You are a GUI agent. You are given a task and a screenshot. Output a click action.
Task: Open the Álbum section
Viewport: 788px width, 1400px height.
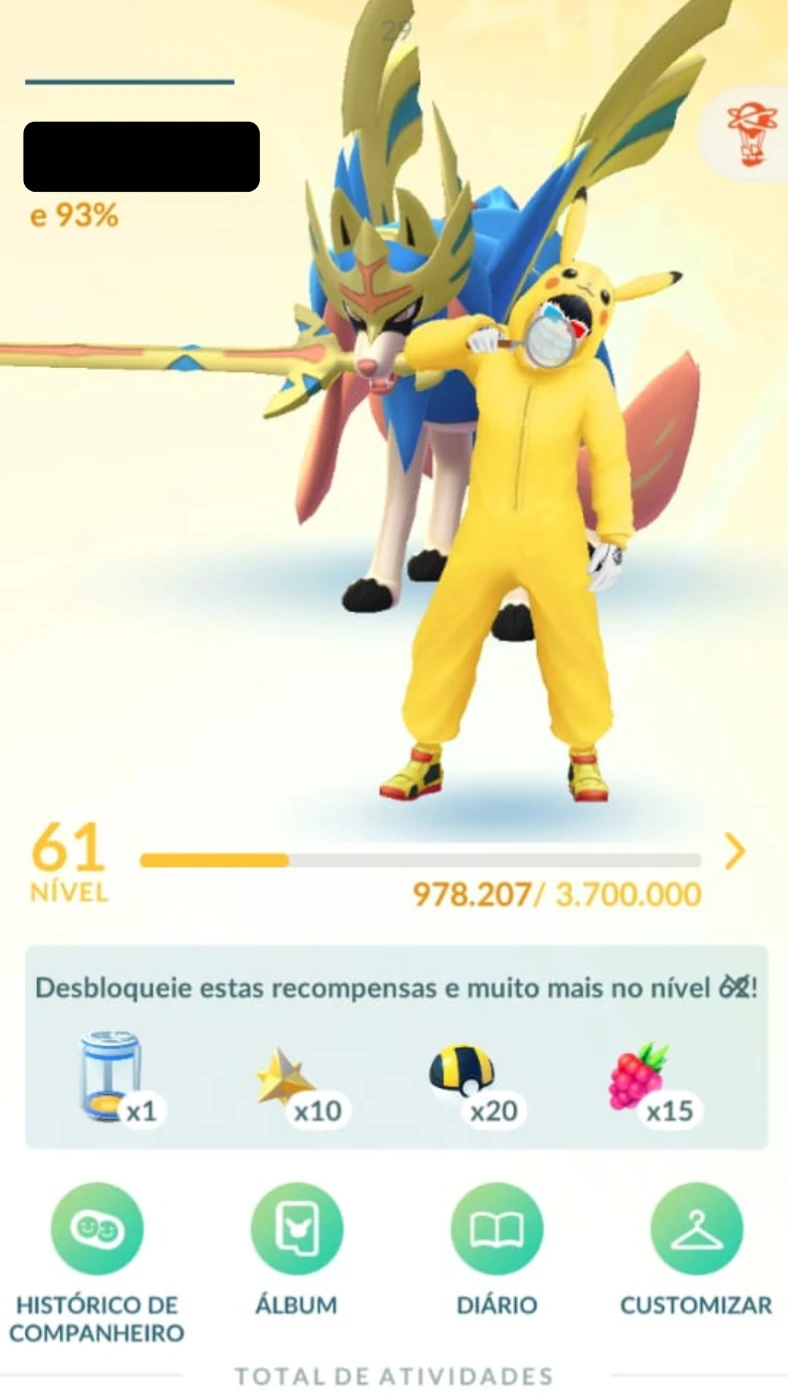coord(296,1228)
